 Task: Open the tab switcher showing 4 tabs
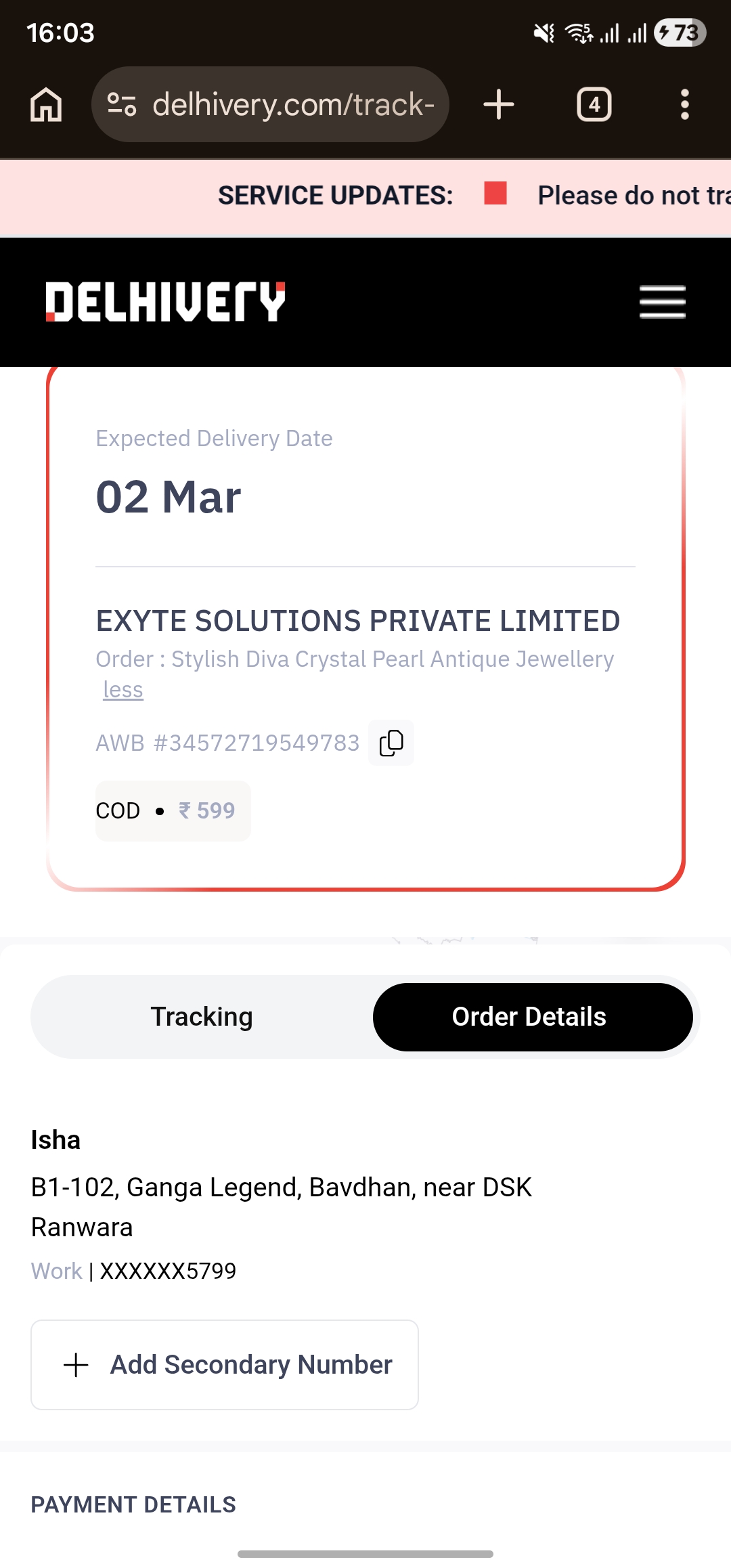(594, 105)
